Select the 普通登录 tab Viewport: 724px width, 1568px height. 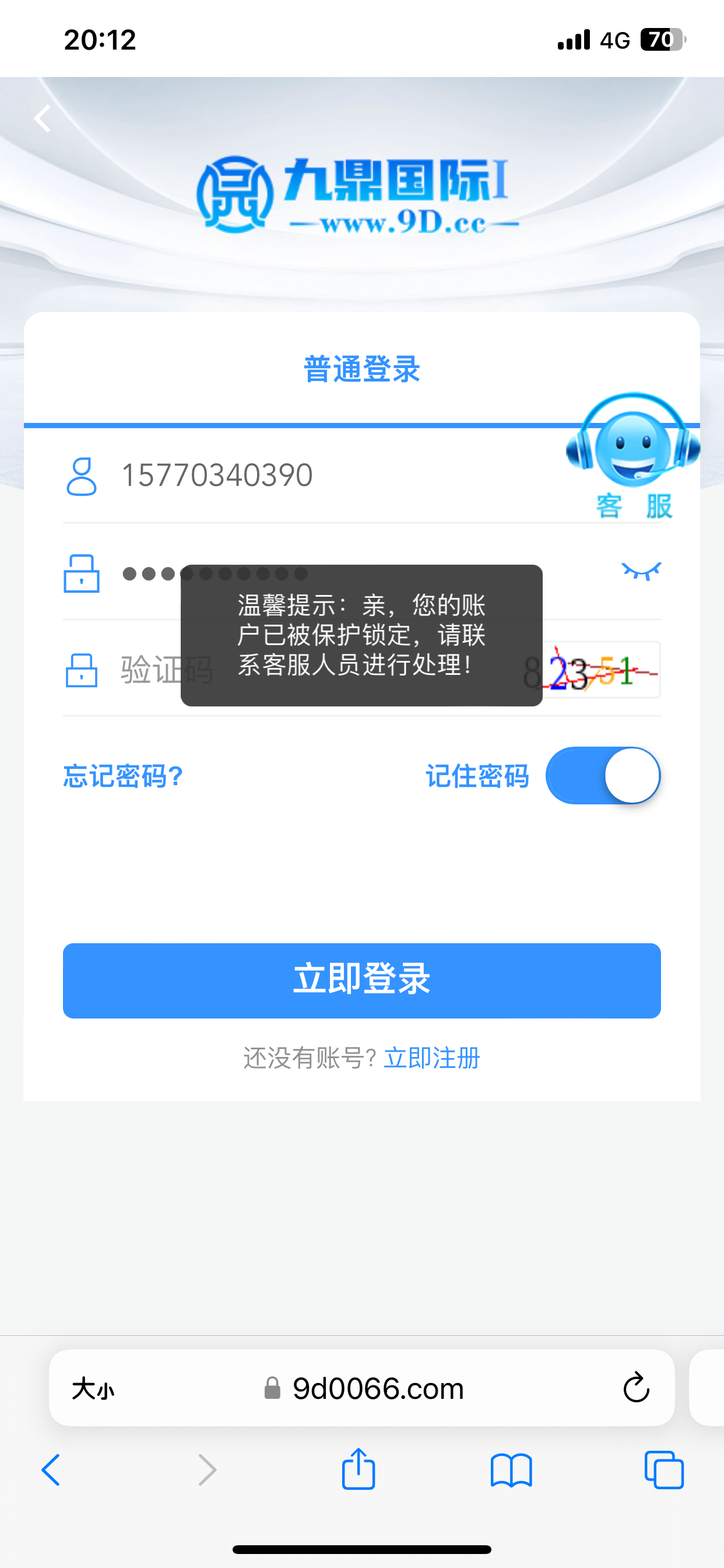361,369
